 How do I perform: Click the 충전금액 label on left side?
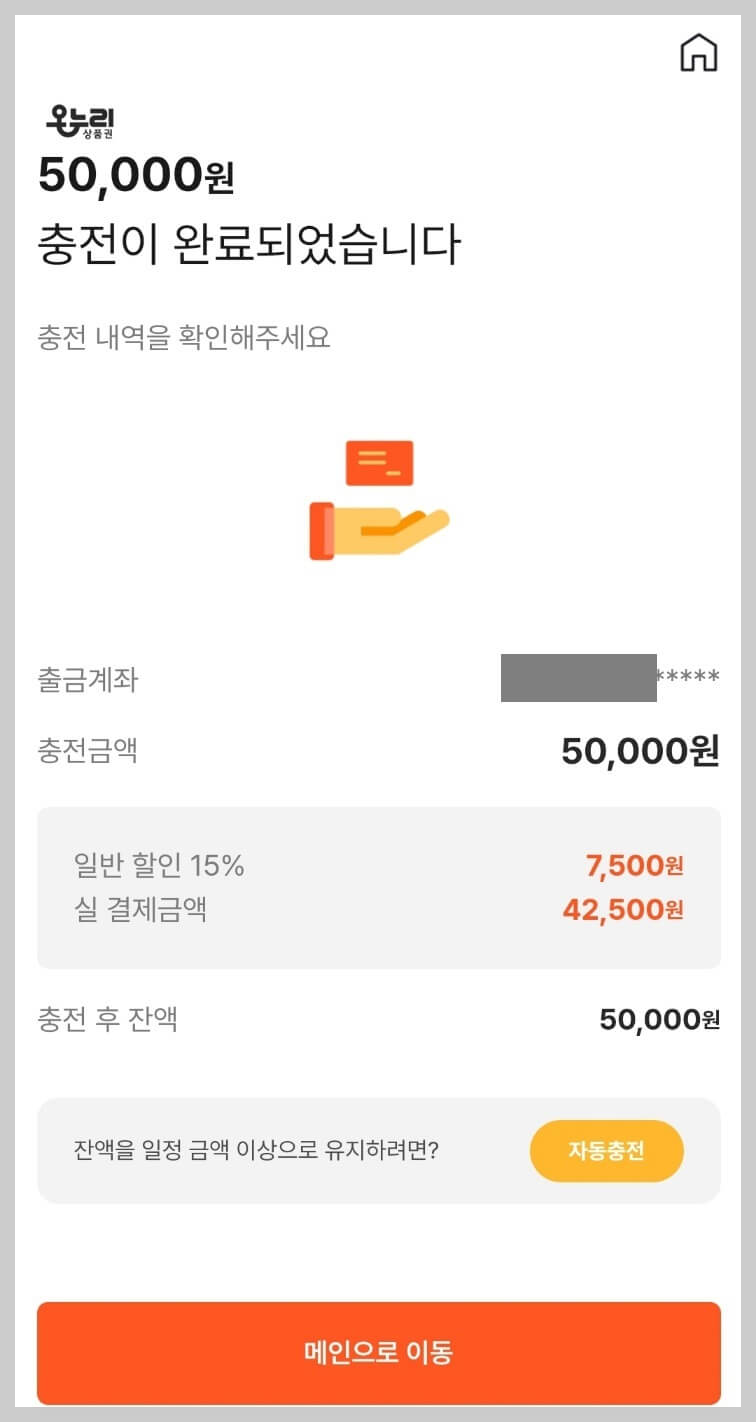pos(85,752)
